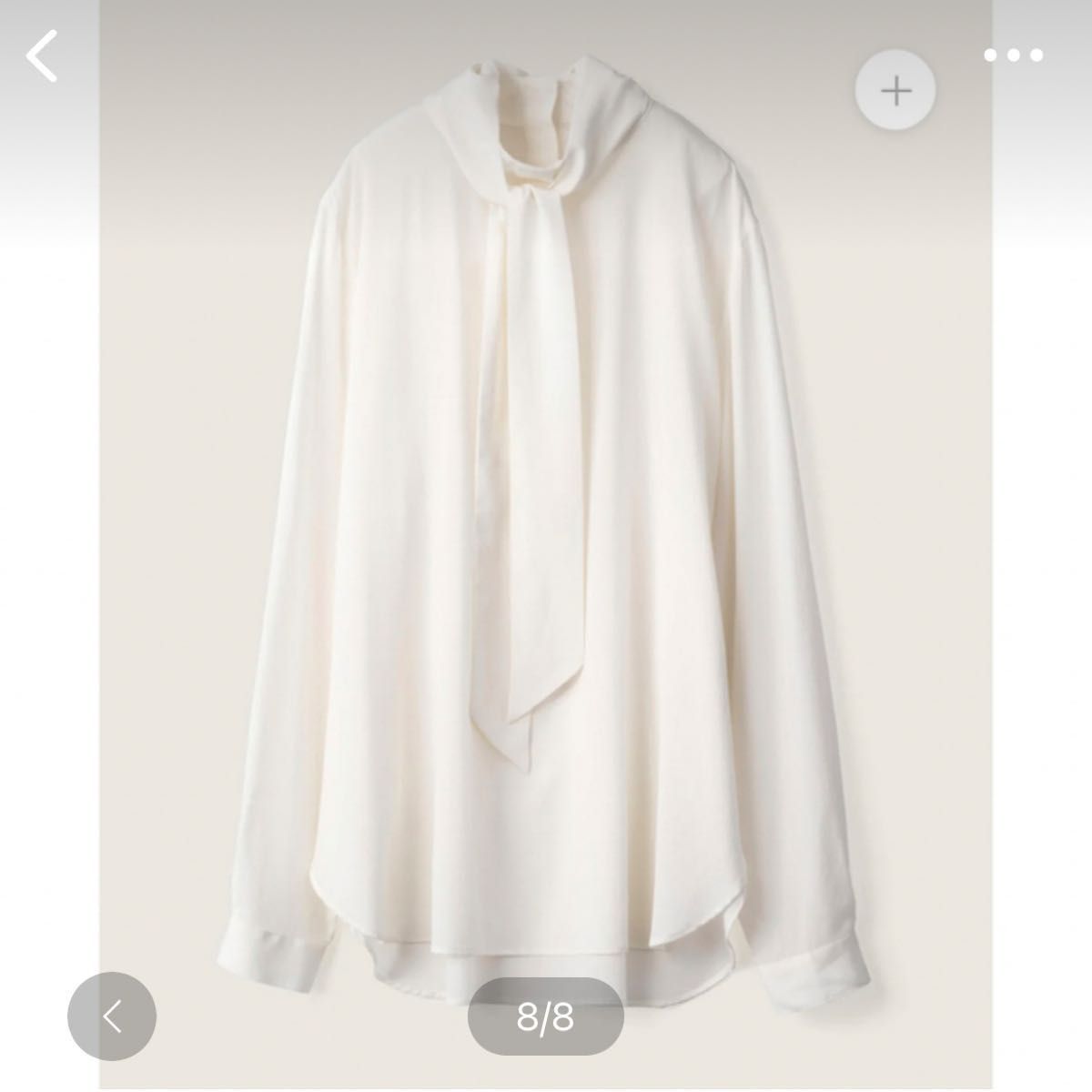The image size is (1092, 1092).
Task: Tap the round plus button
Action: point(896,90)
